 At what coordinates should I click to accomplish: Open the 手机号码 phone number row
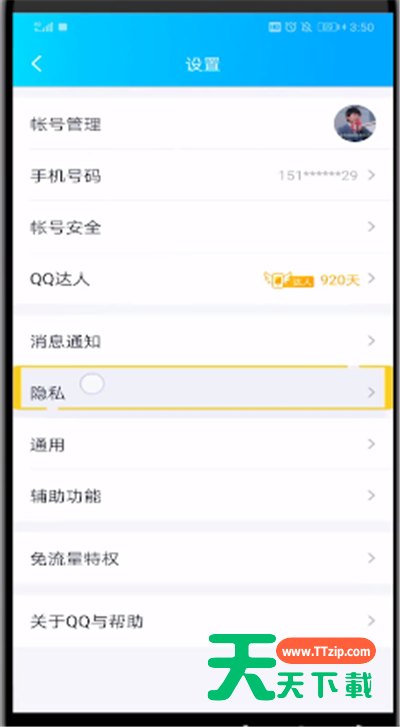click(x=203, y=176)
